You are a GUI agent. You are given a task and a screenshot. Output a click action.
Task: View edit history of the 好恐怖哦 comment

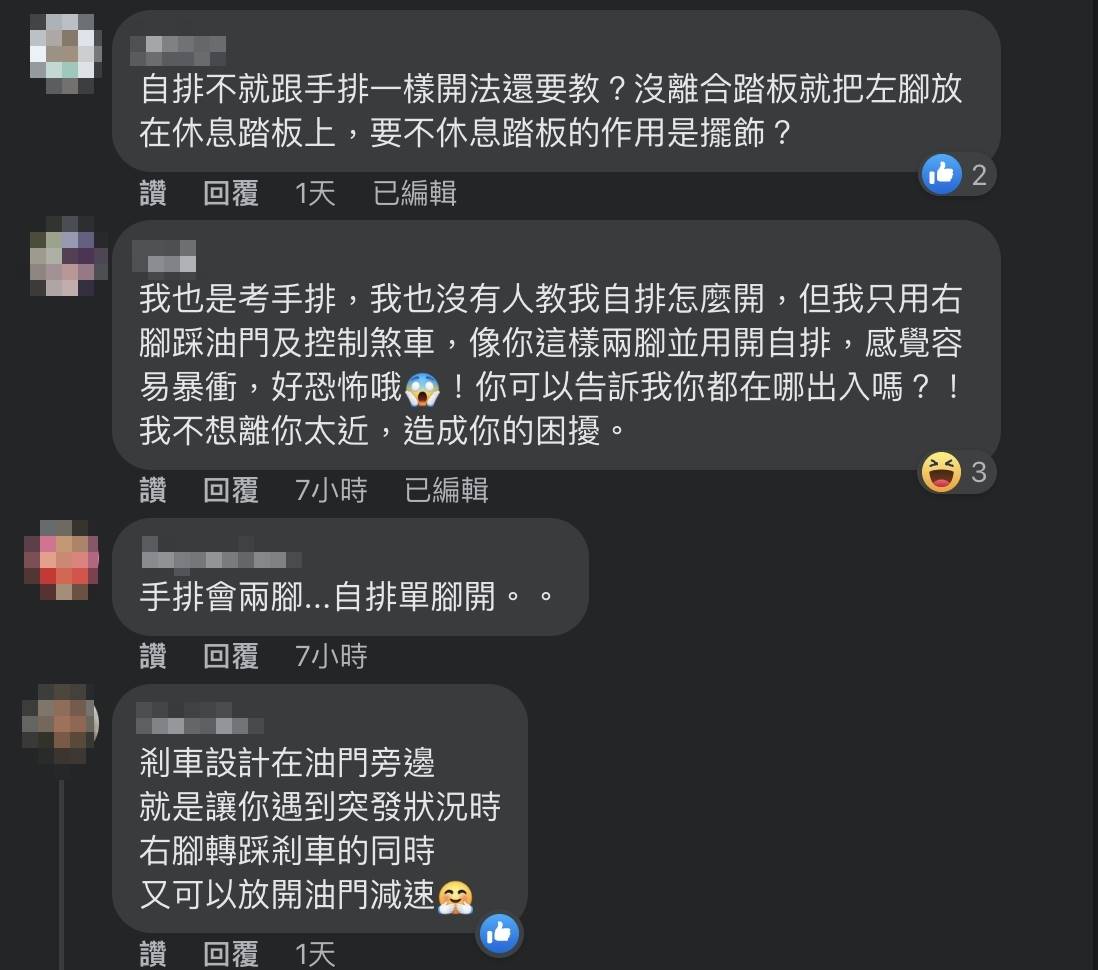click(x=446, y=490)
